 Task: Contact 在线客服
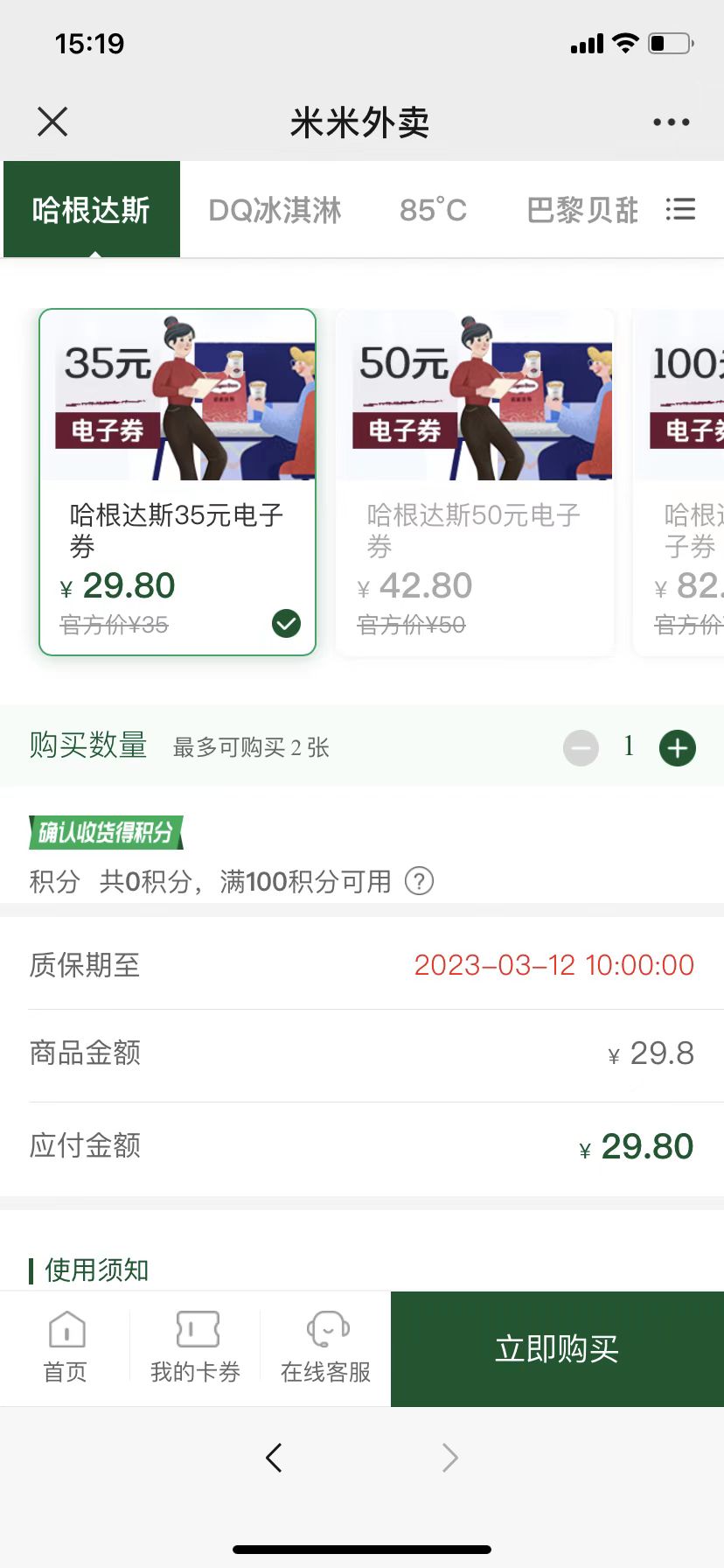pyautogui.click(x=326, y=1348)
